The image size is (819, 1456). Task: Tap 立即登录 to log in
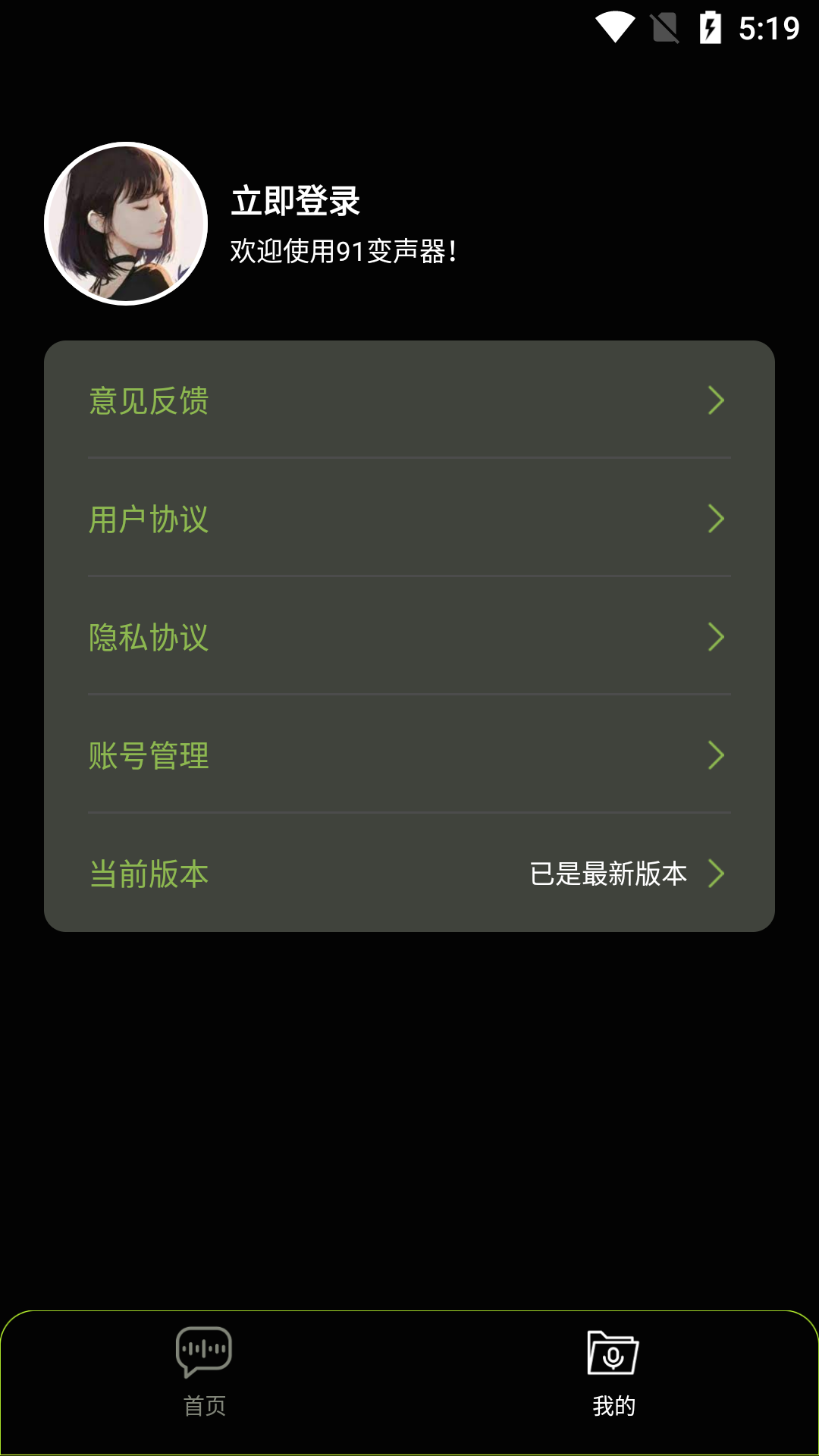pos(295,202)
